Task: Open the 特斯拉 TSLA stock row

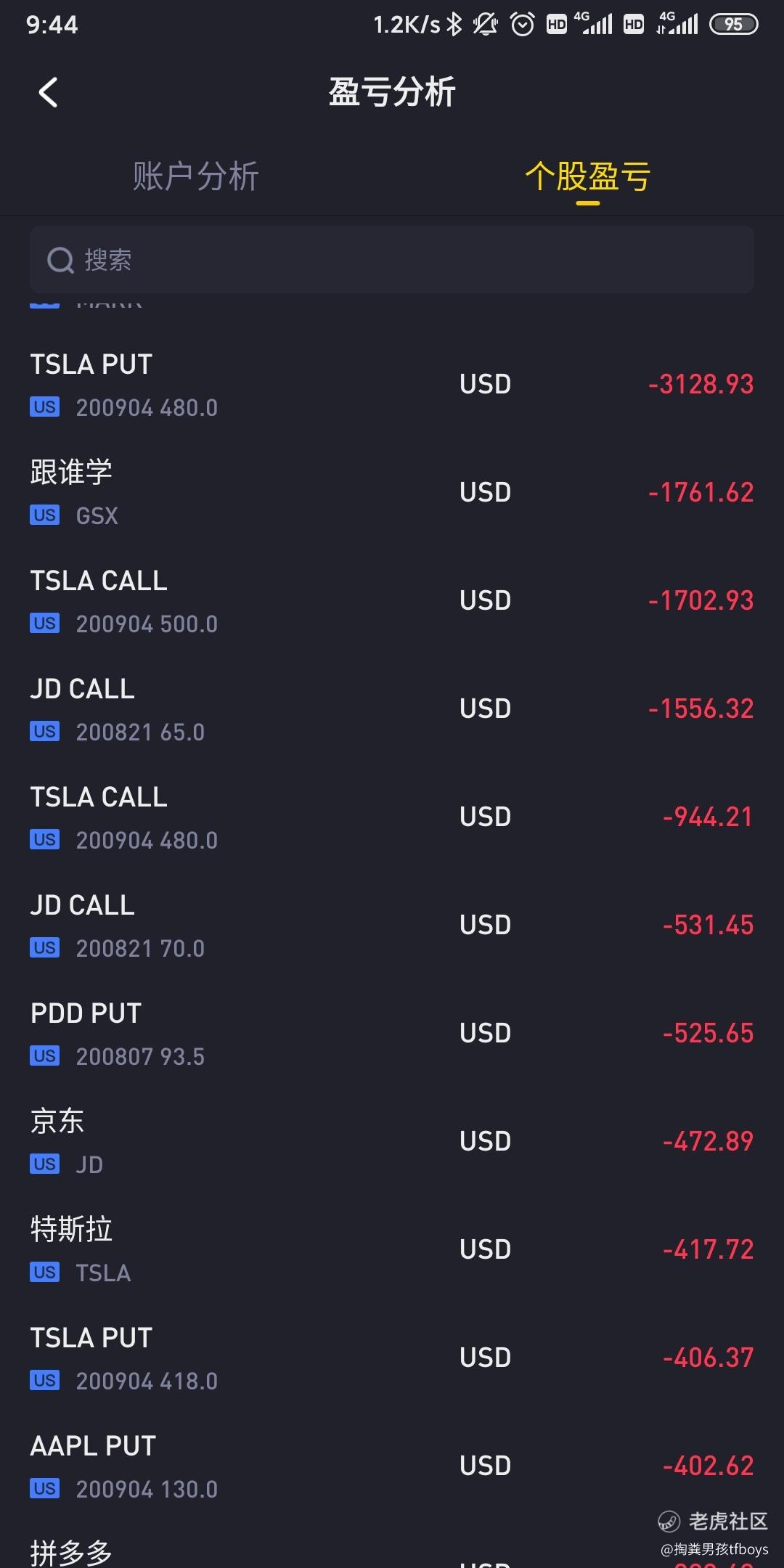Action: point(392,1250)
